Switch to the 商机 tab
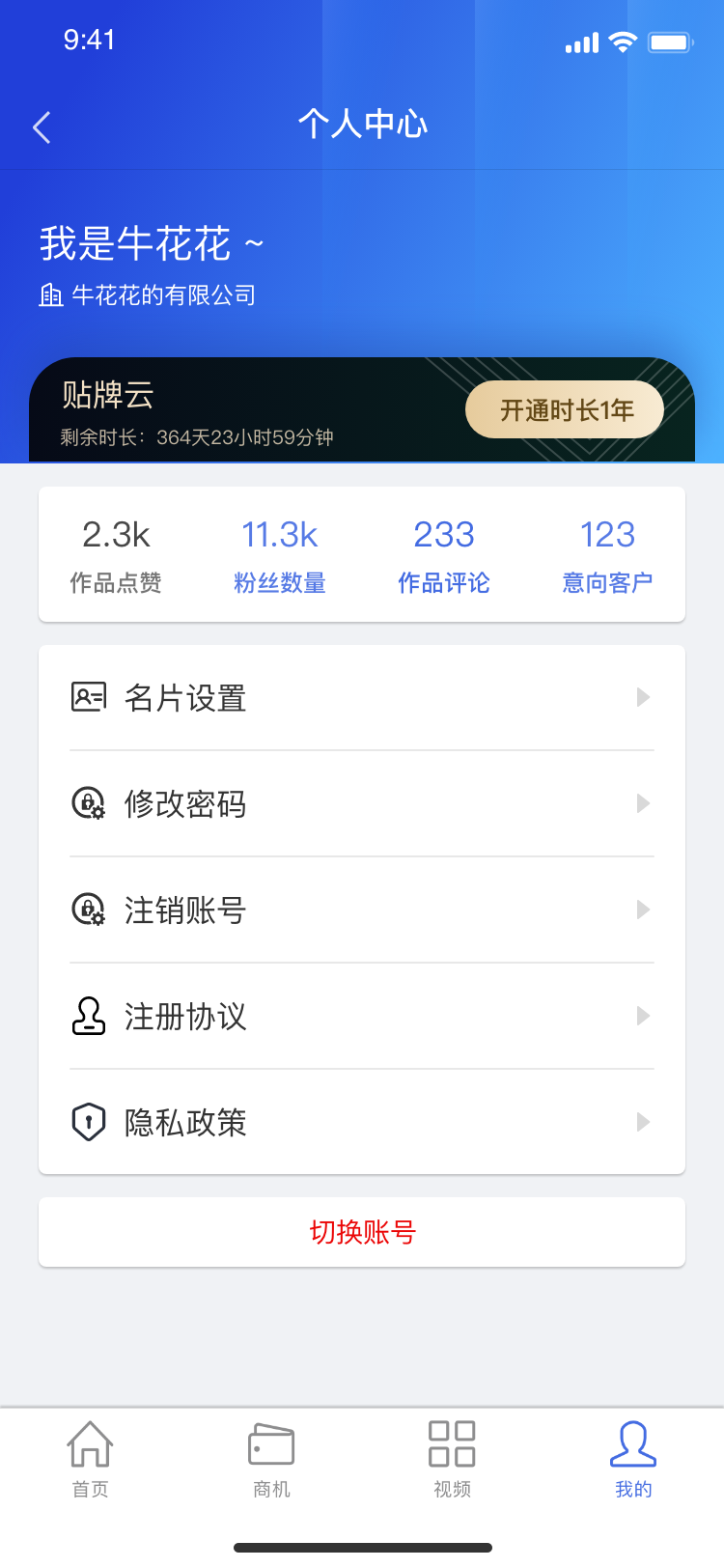The width and height of the screenshot is (724, 1568). pos(271,1458)
